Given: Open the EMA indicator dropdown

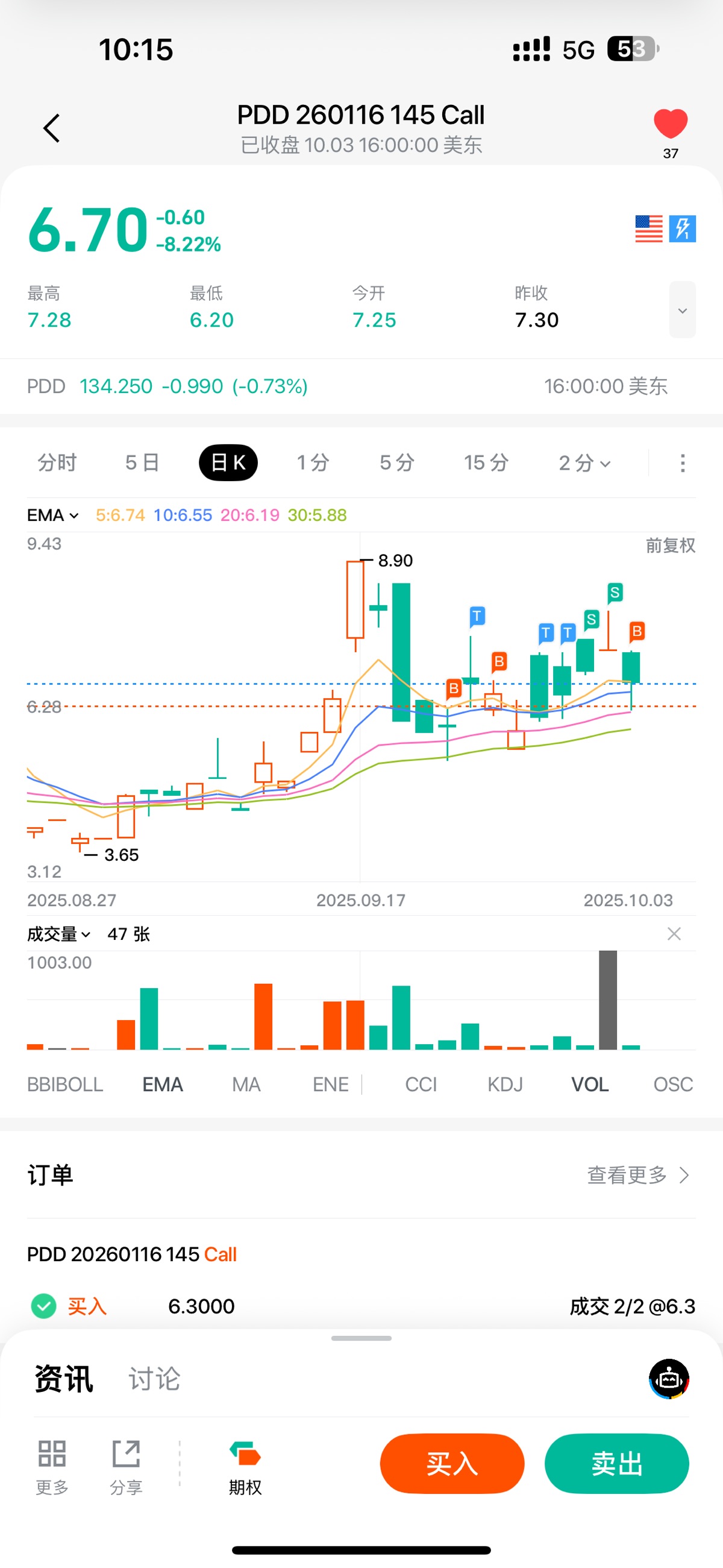Looking at the screenshot, I should tap(53, 515).
